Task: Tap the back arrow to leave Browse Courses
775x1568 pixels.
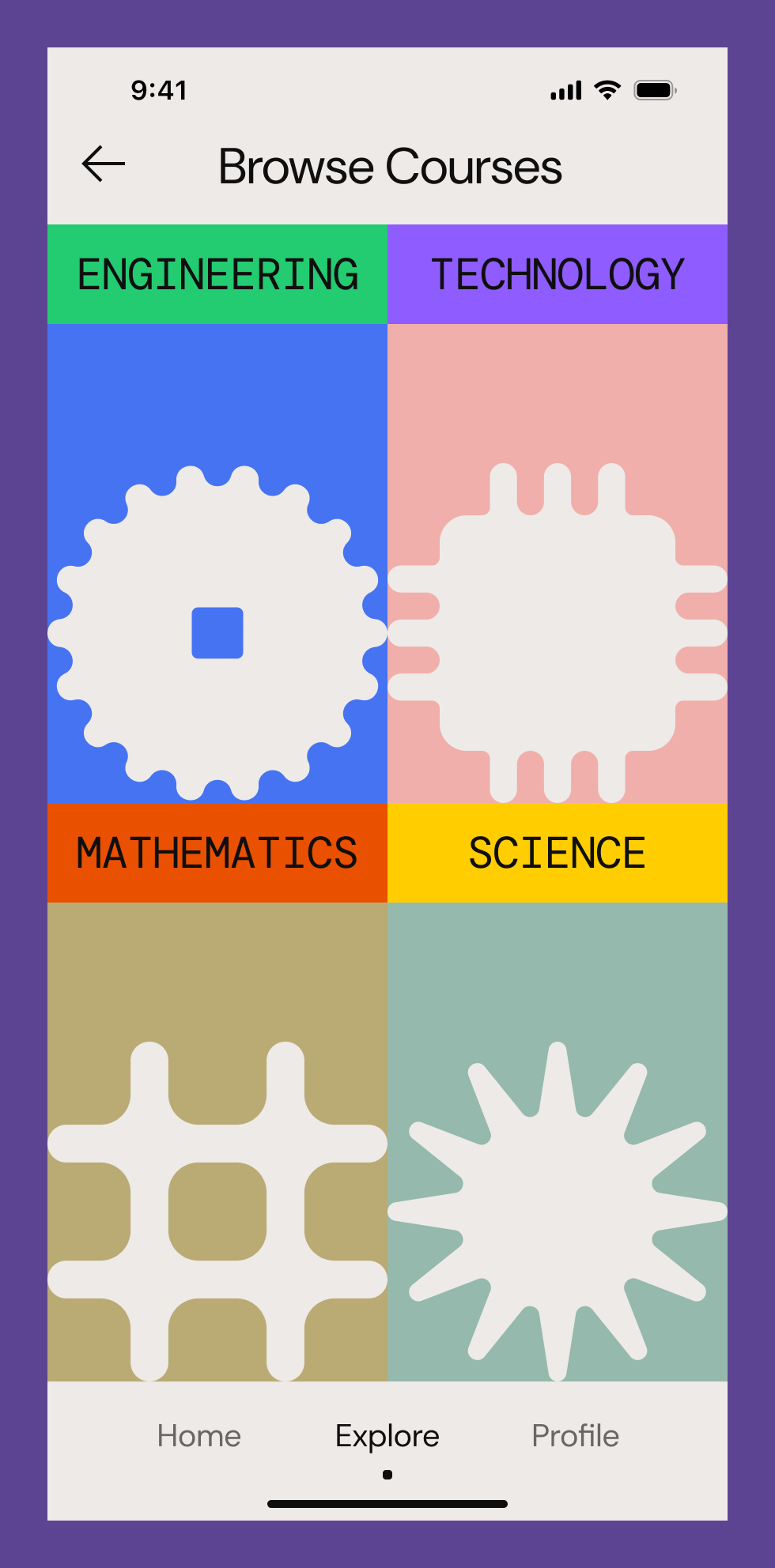Action: (103, 164)
